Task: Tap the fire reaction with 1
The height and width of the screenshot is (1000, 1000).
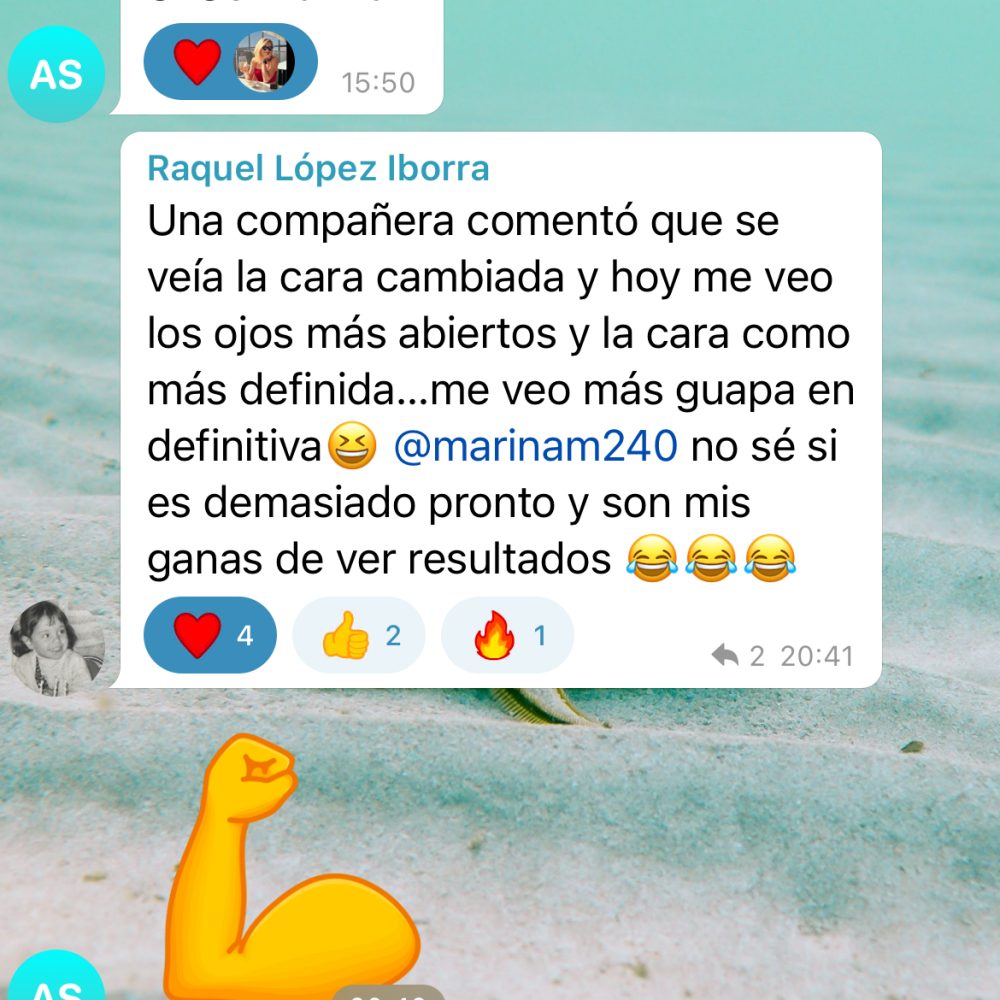Action: tap(507, 635)
